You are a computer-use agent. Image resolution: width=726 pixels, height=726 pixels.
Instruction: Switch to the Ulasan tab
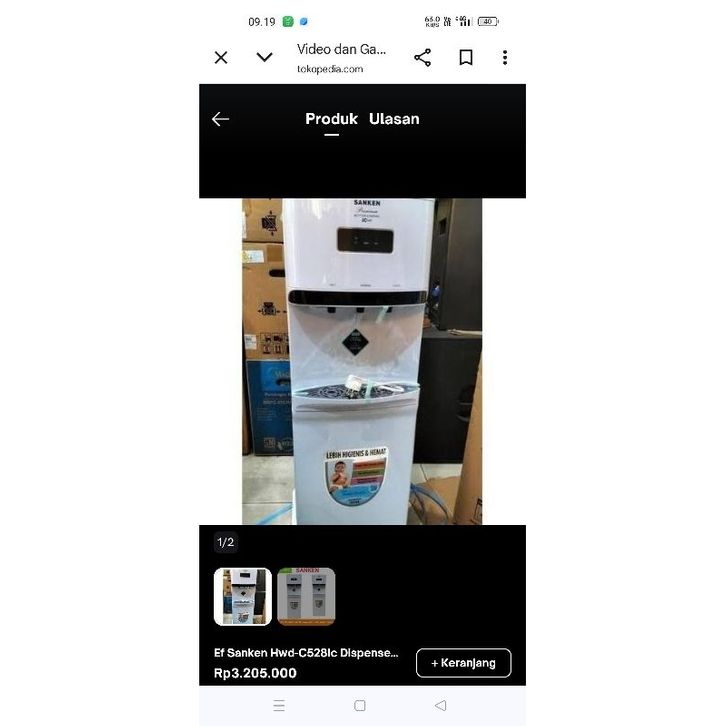click(394, 119)
